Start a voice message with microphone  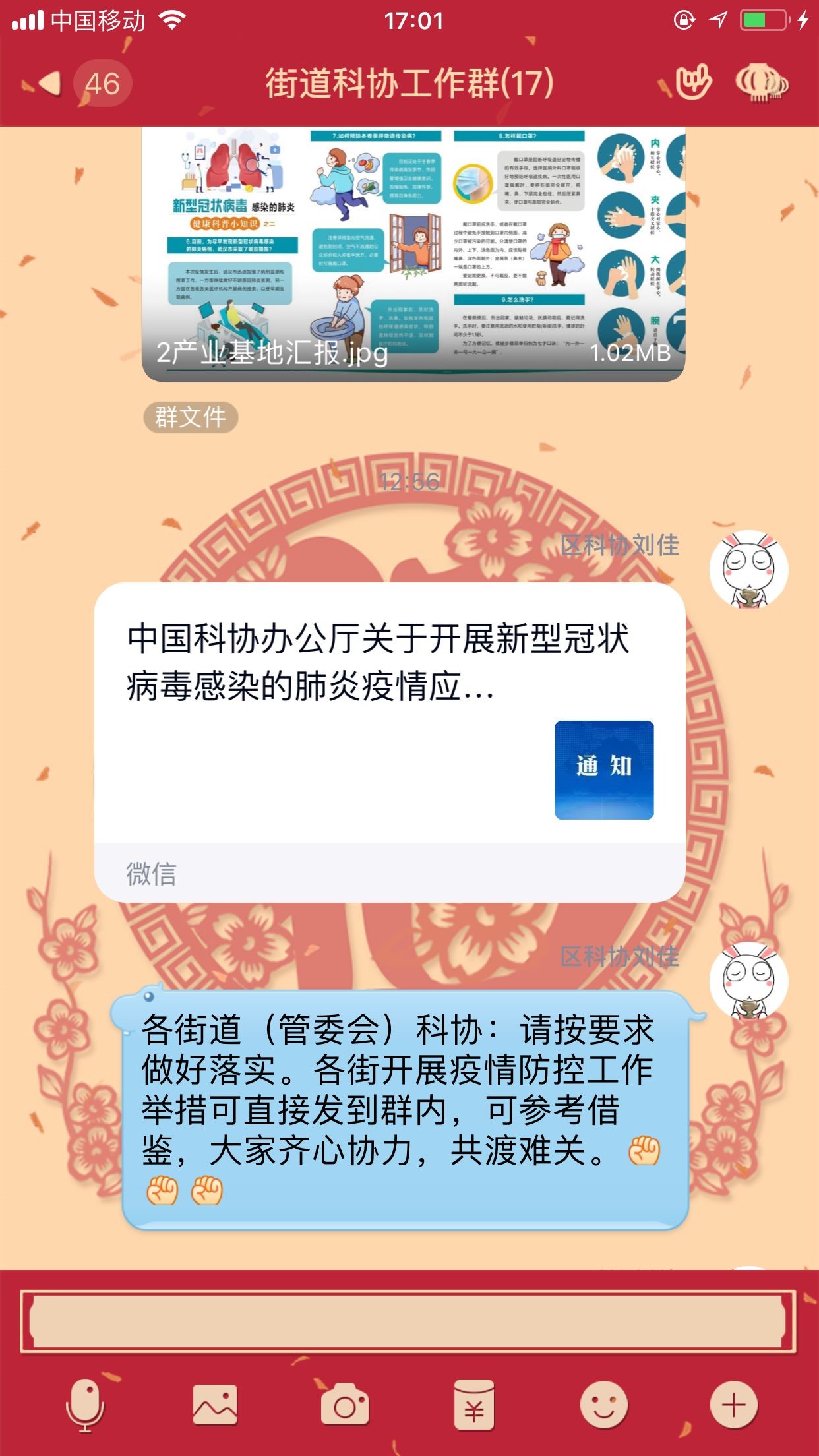(84, 1406)
